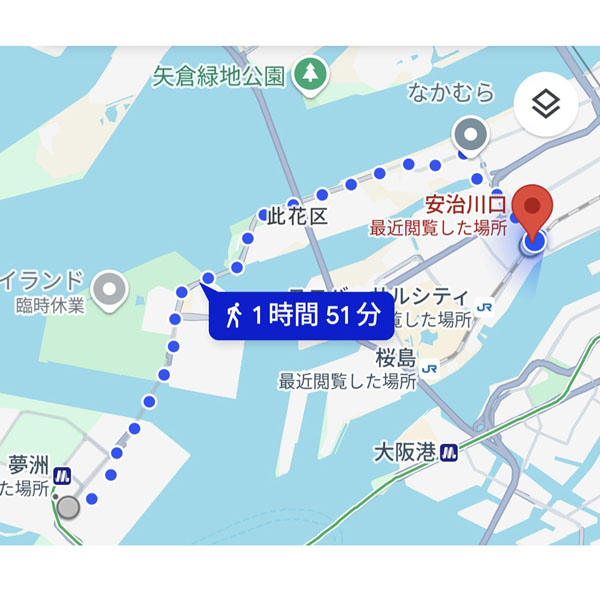Open the 大阪港 station marker

(x=450, y=452)
